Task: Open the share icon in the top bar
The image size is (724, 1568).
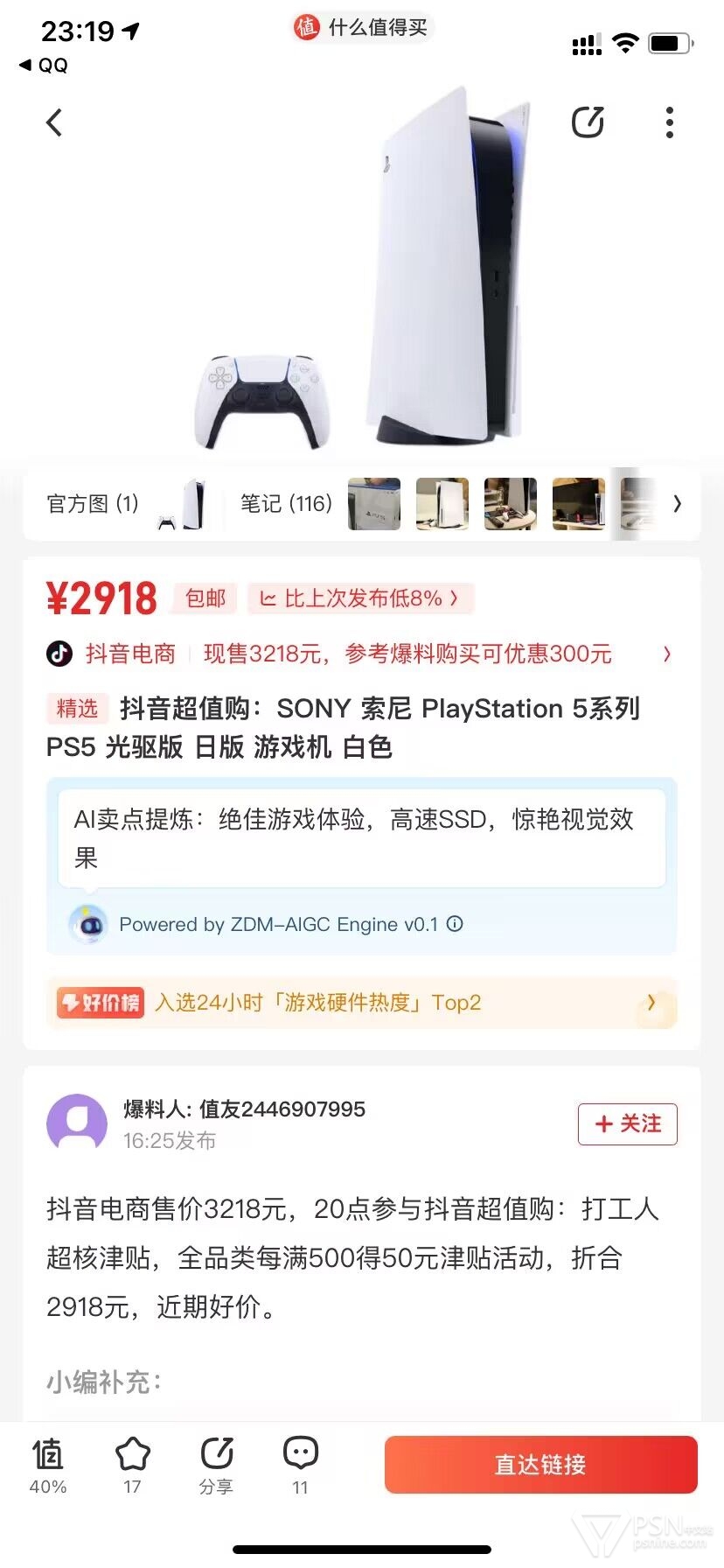Action: [x=588, y=122]
